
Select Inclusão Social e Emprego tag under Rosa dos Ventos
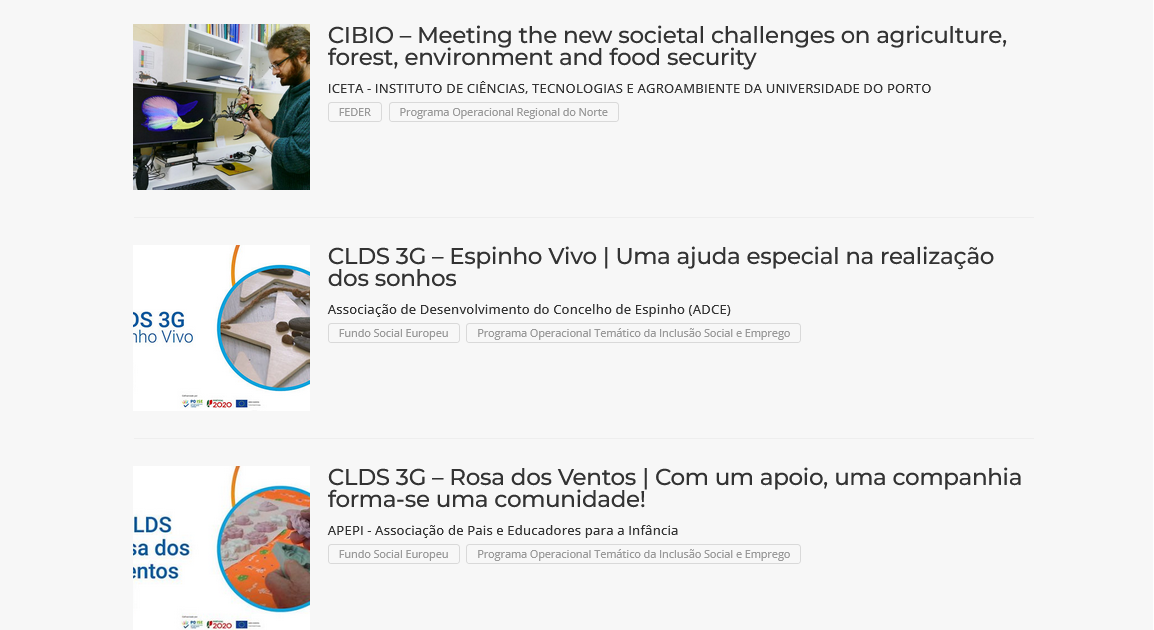point(633,554)
